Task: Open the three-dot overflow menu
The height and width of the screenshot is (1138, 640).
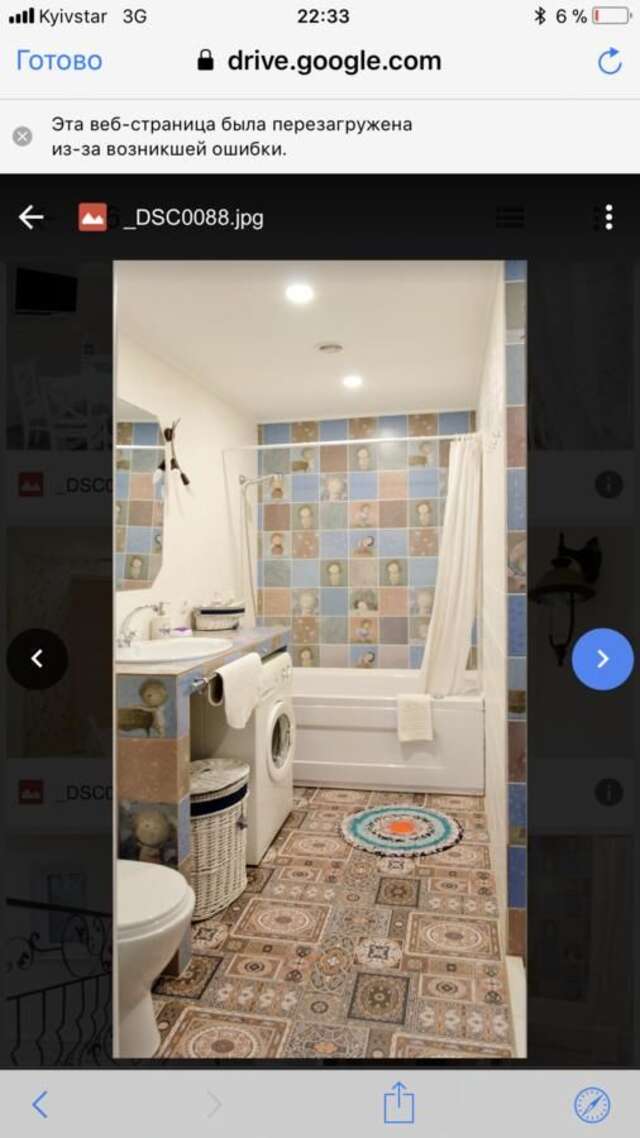Action: (x=604, y=217)
